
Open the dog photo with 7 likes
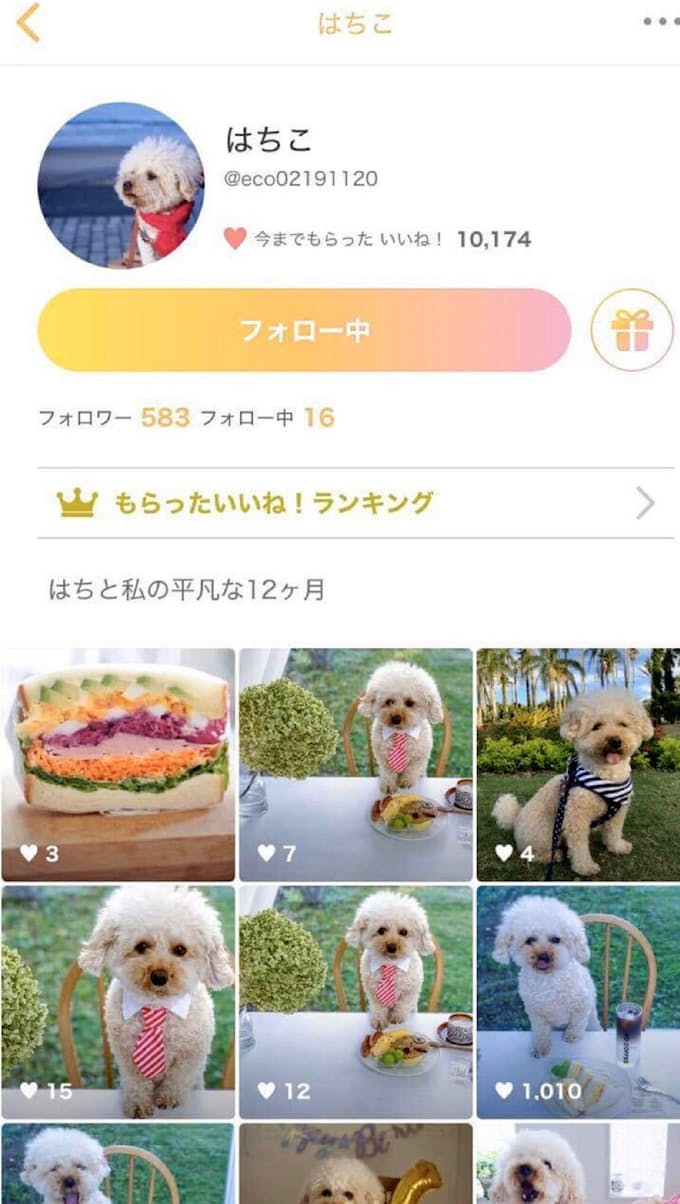point(356,765)
